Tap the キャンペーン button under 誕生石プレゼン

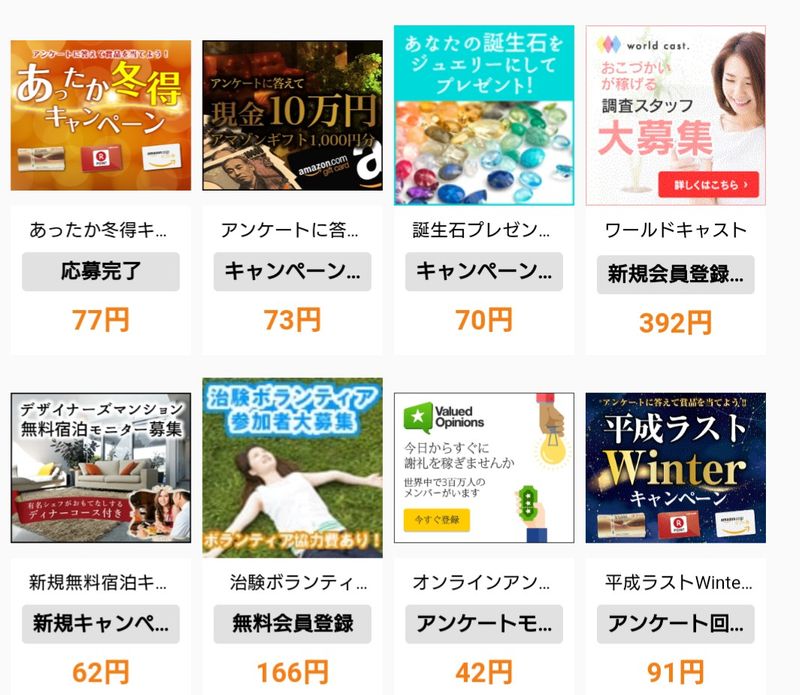(484, 271)
